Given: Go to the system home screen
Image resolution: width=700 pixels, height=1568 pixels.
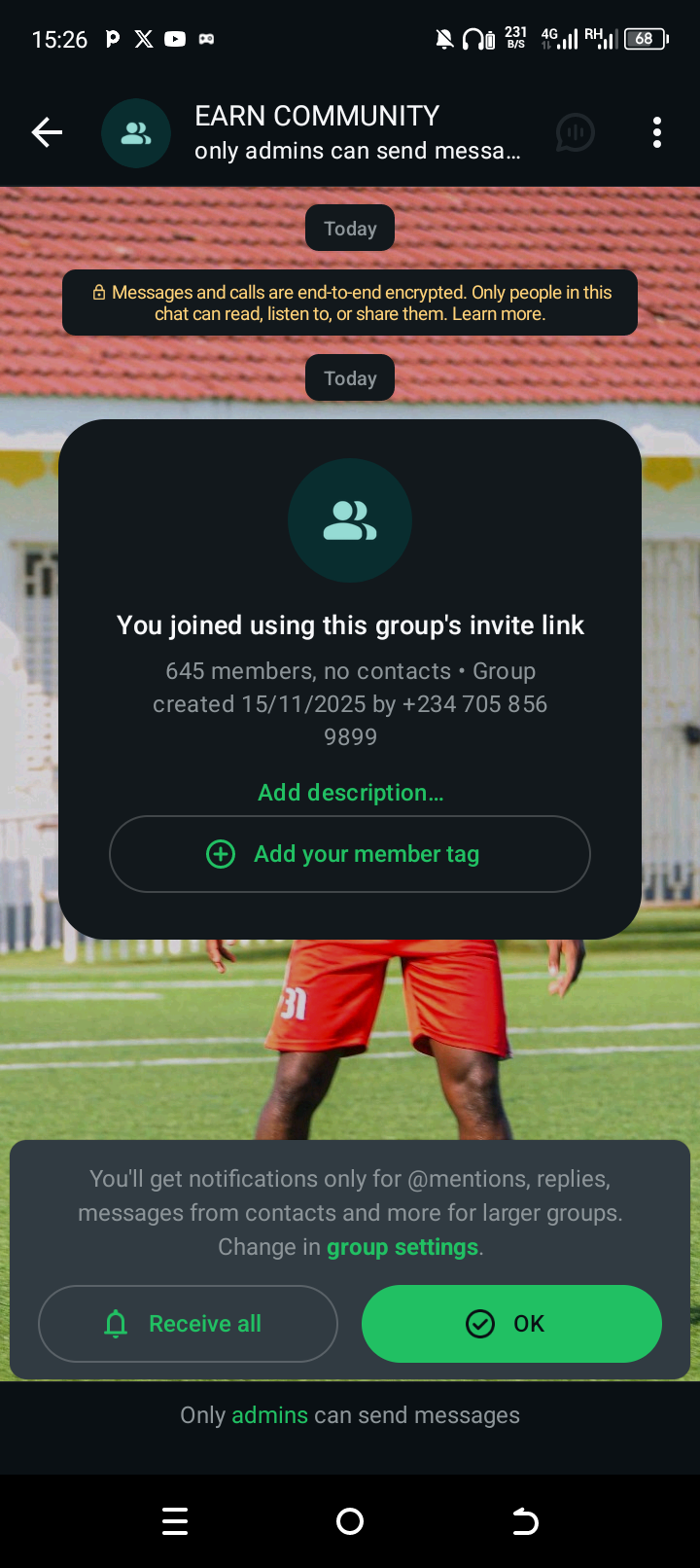Looking at the screenshot, I should [350, 1521].
